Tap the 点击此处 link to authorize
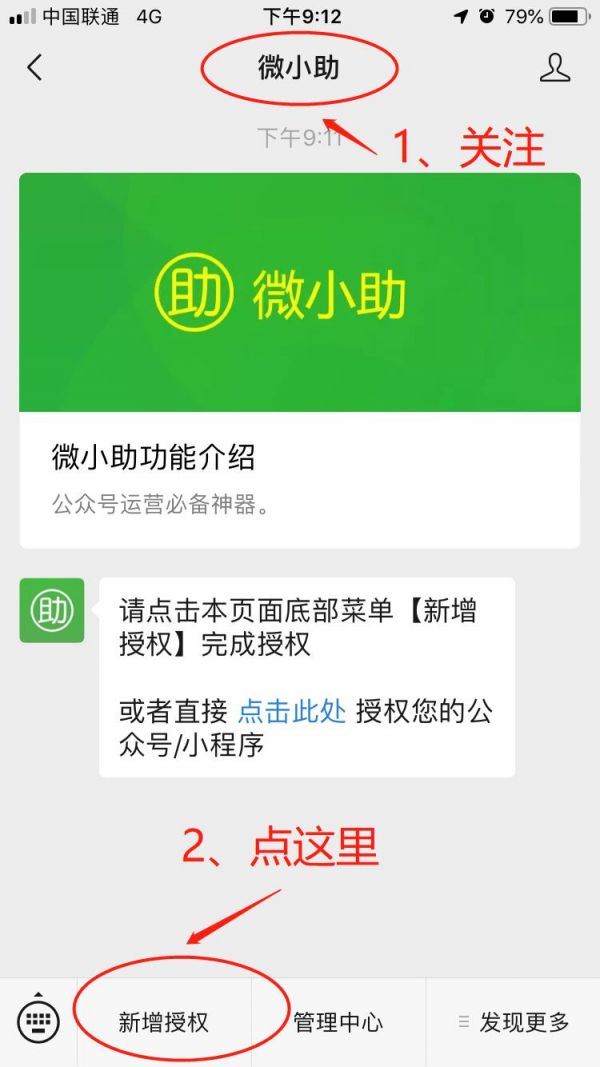 pyautogui.click(x=291, y=712)
